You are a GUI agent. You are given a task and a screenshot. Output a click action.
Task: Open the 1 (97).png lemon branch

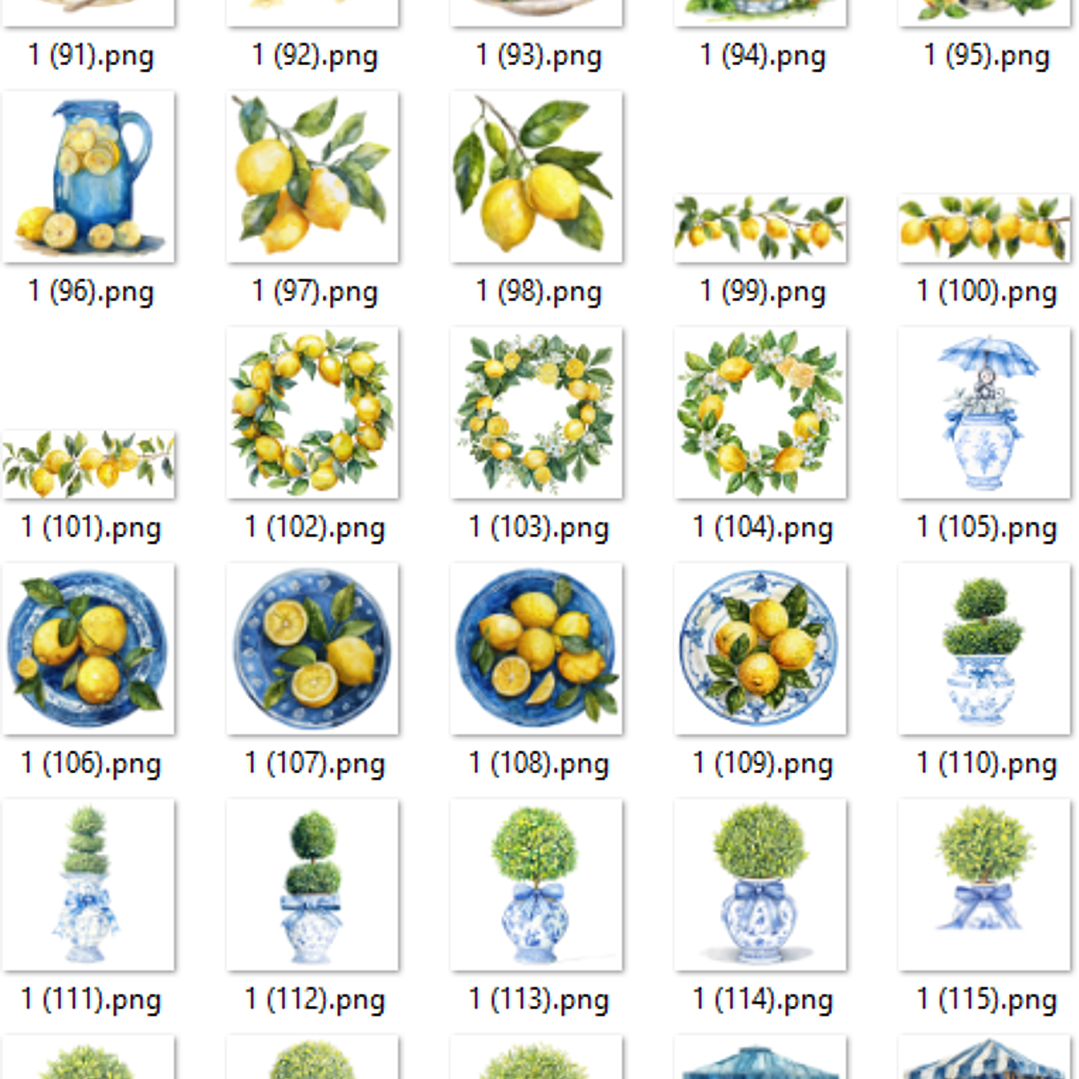point(312,177)
